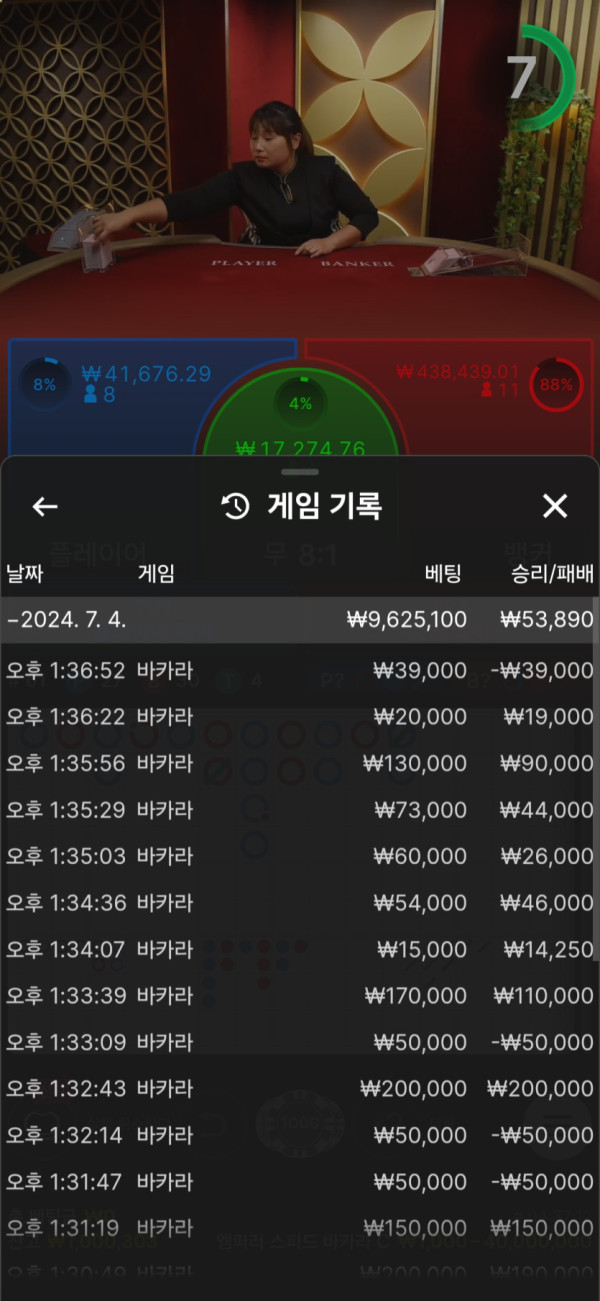Tap the drag handle above 게임 기록
This screenshot has width=600, height=1301.
click(x=300, y=471)
